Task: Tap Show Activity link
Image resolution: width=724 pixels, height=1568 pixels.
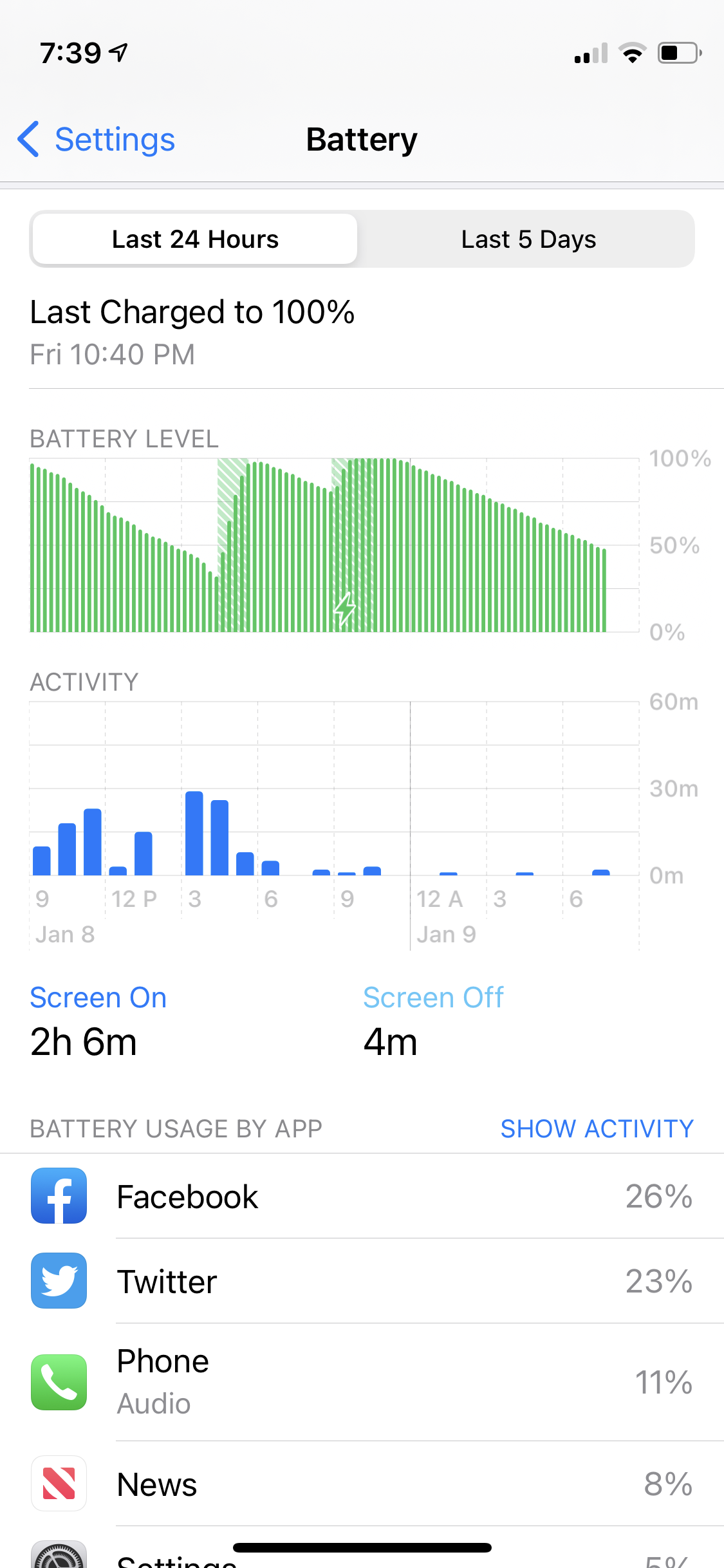Action: (x=597, y=1128)
